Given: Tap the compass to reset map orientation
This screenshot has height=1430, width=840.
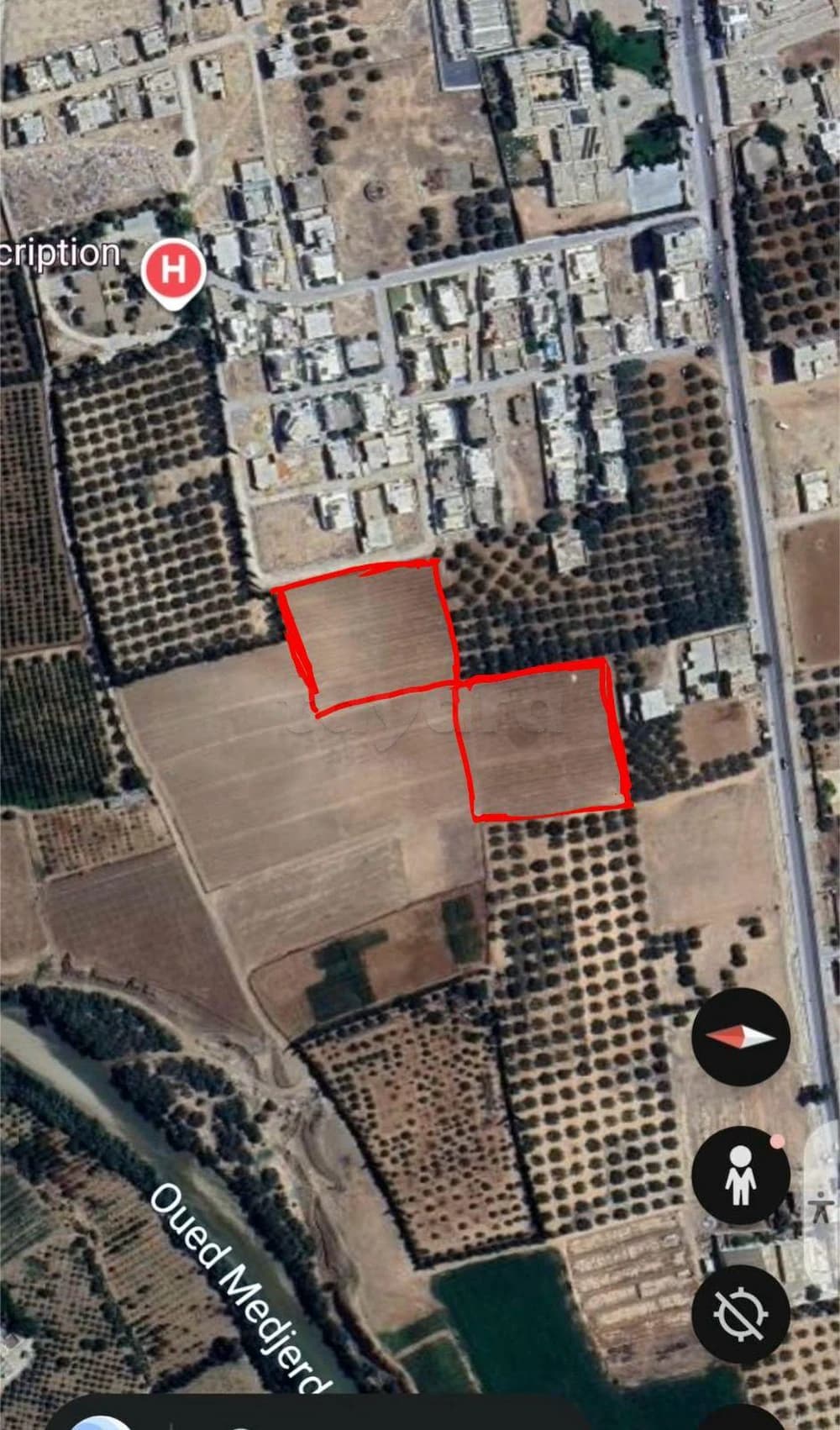Looking at the screenshot, I should pos(740,1037).
